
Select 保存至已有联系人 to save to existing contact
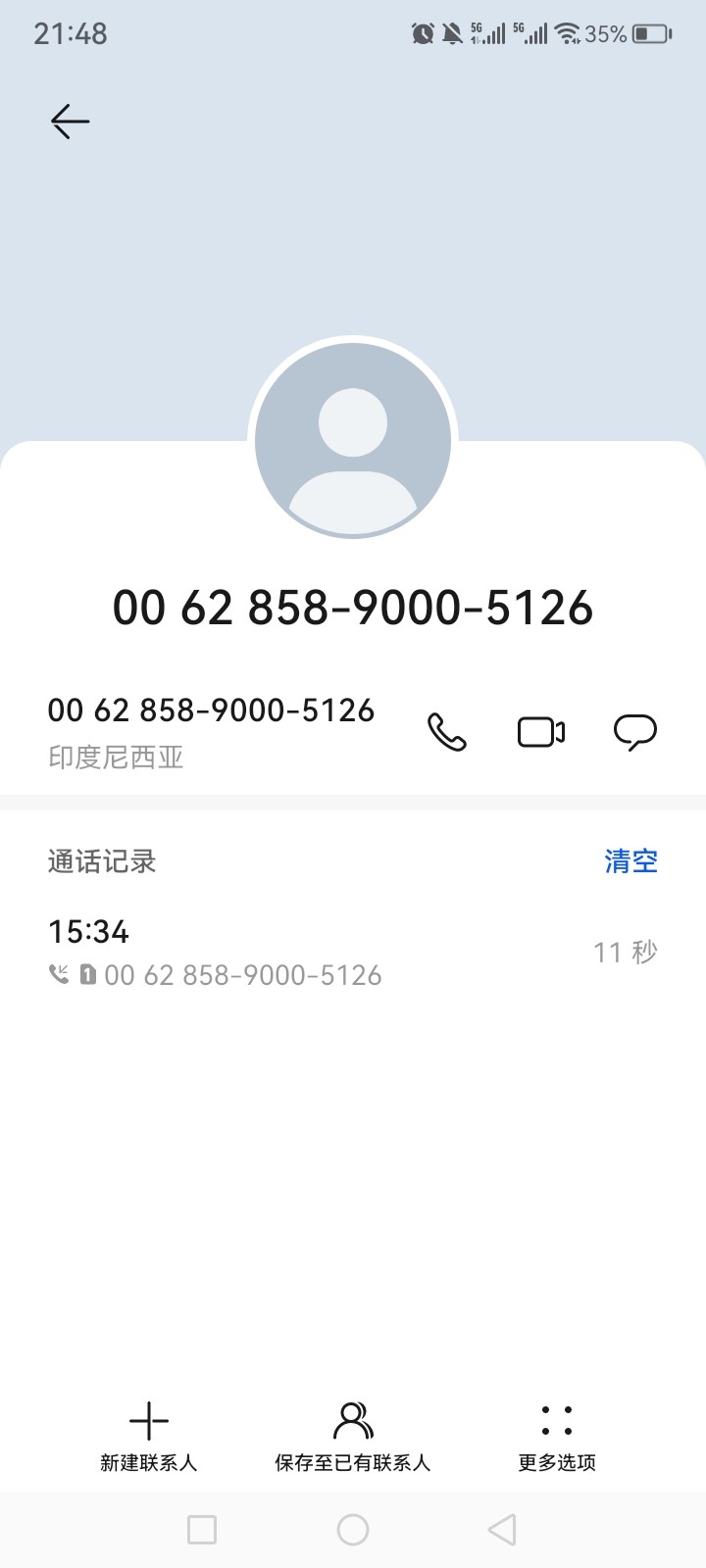pyautogui.click(x=353, y=1436)
